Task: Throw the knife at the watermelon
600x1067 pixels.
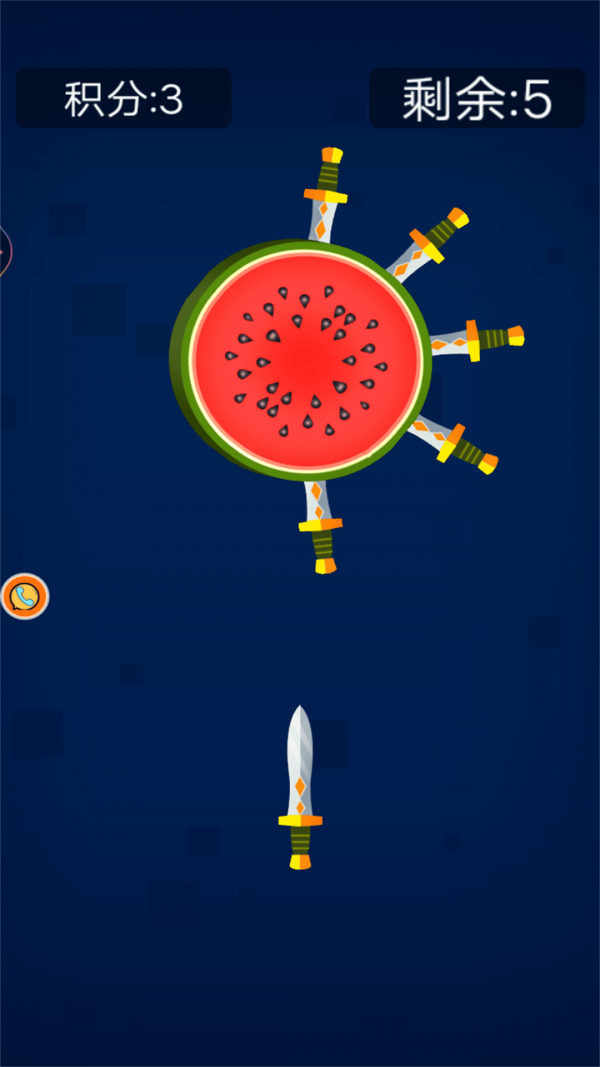Action: 300,786
